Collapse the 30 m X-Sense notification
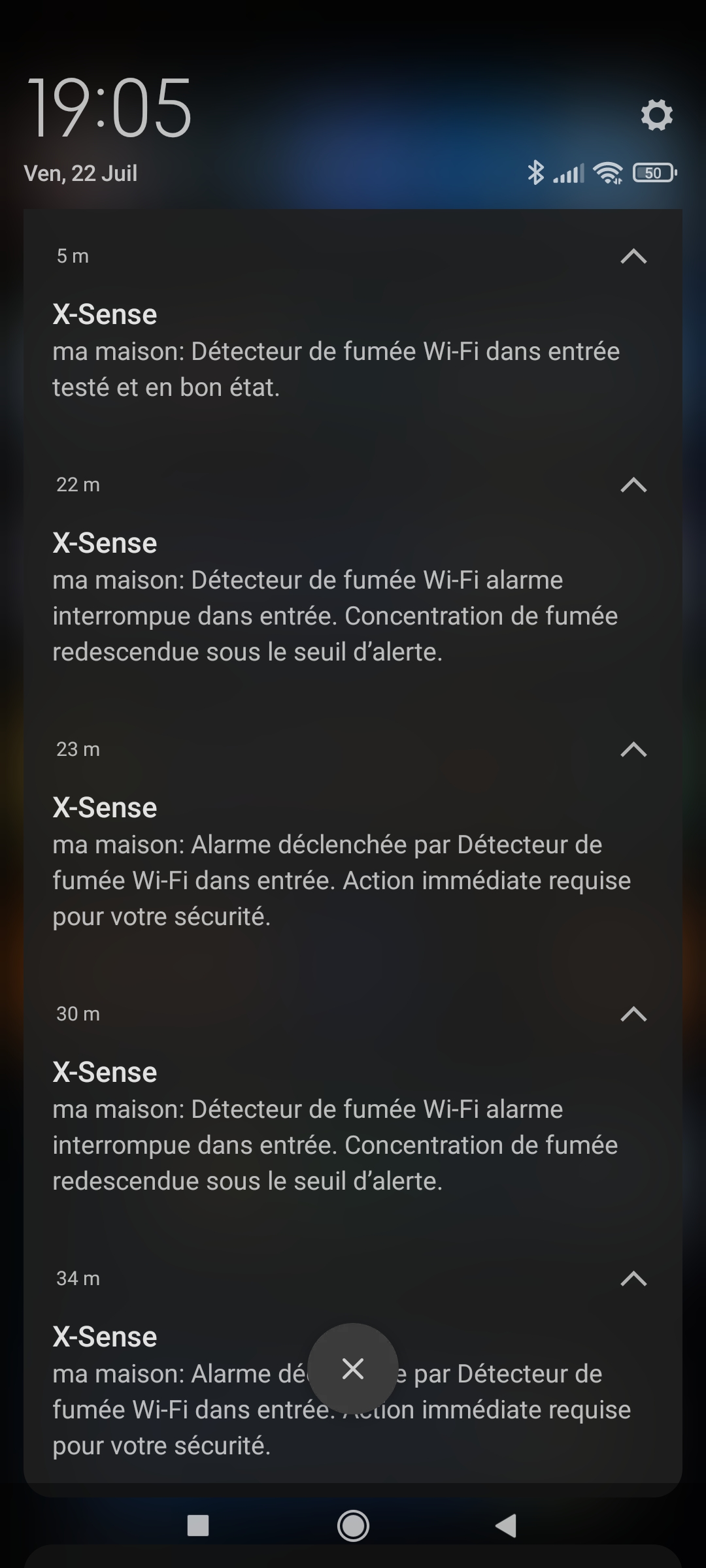706x1568 pixels. tap(633, 1014)
